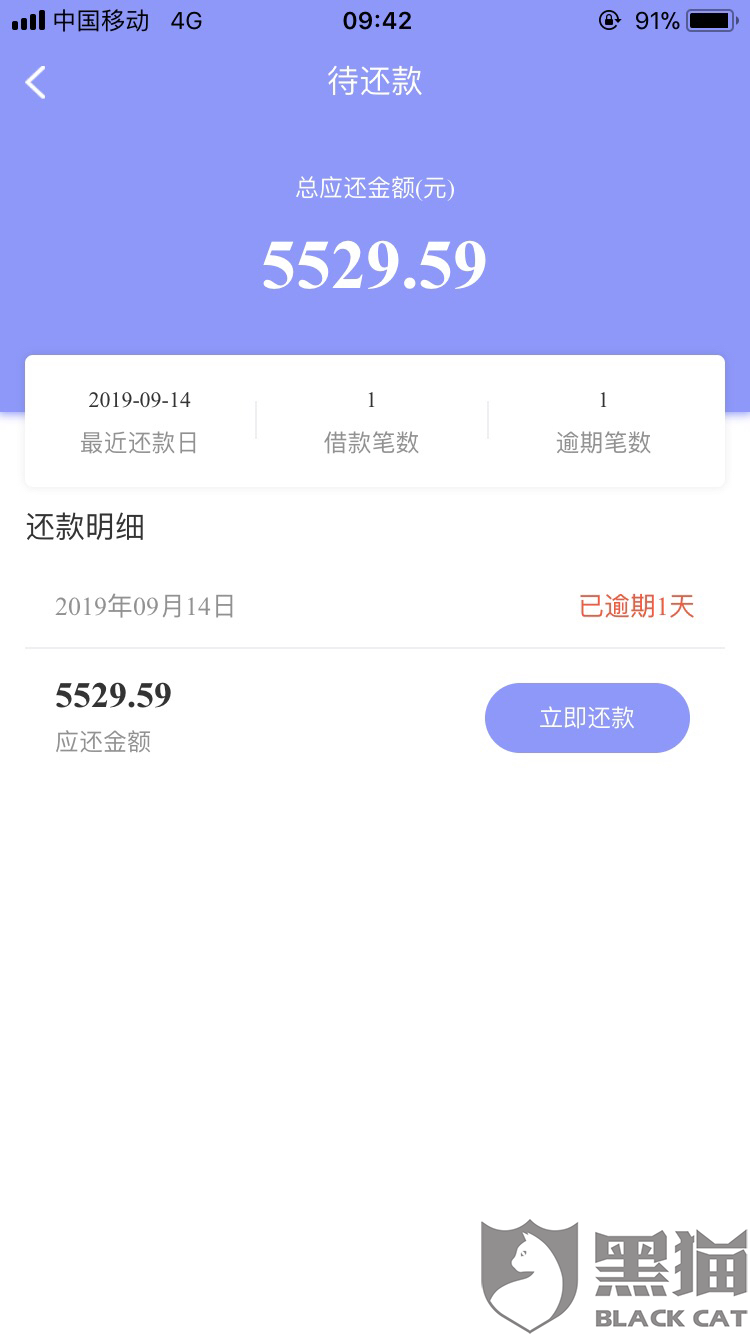Go back using the top-left arrow
750x1334 pixels.
point(36,82)
